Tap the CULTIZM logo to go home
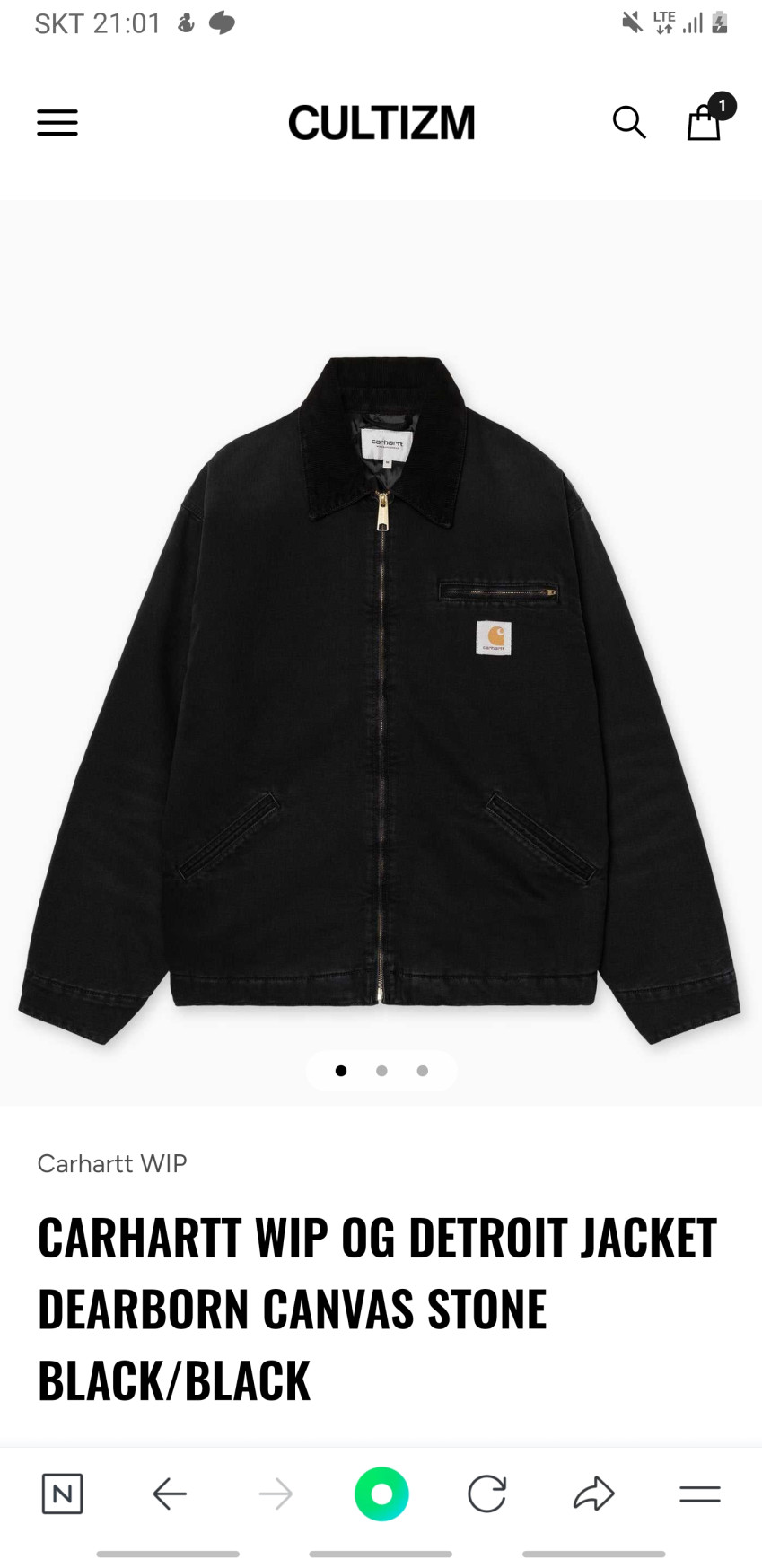 (381, 123)
